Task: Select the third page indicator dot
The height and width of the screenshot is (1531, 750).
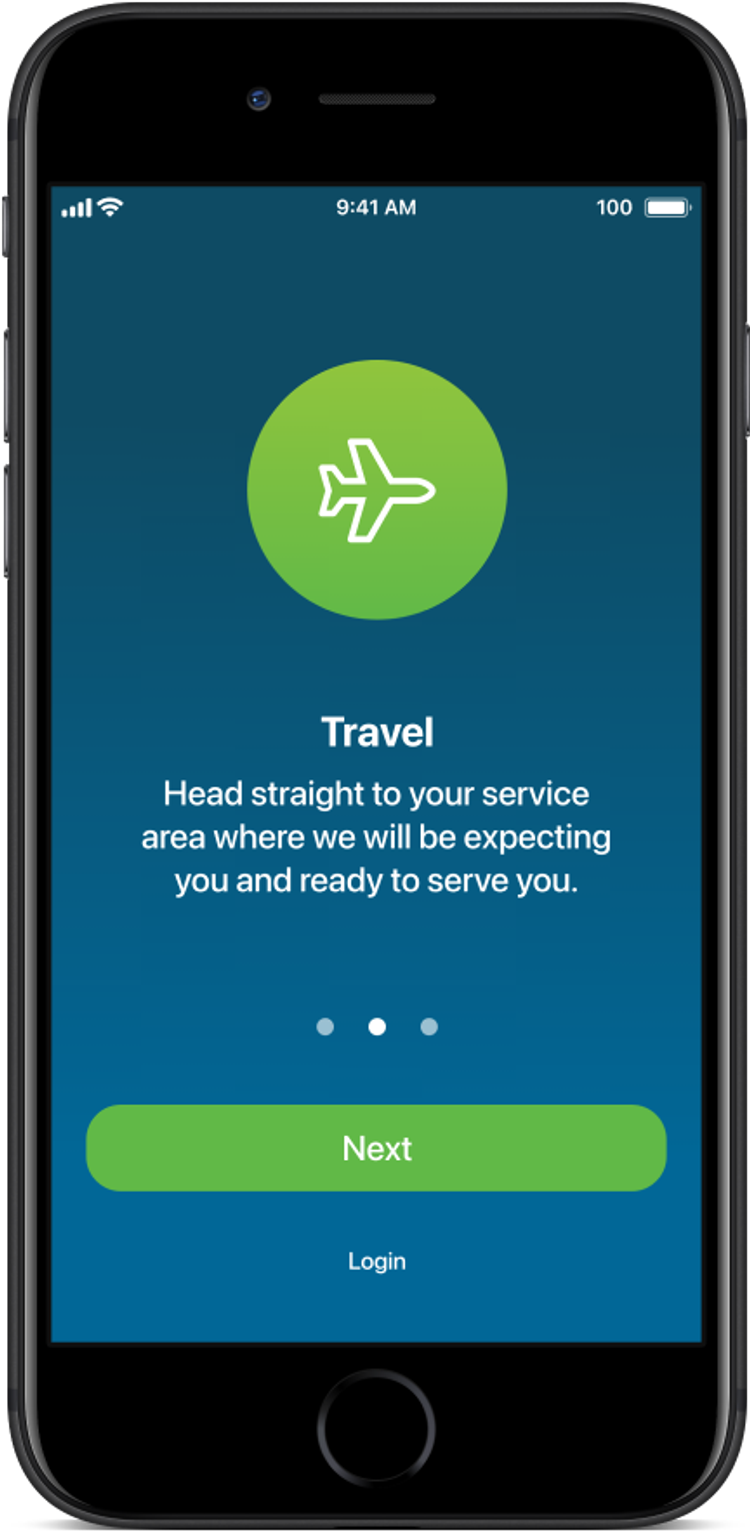Action: coord(429,1027)
